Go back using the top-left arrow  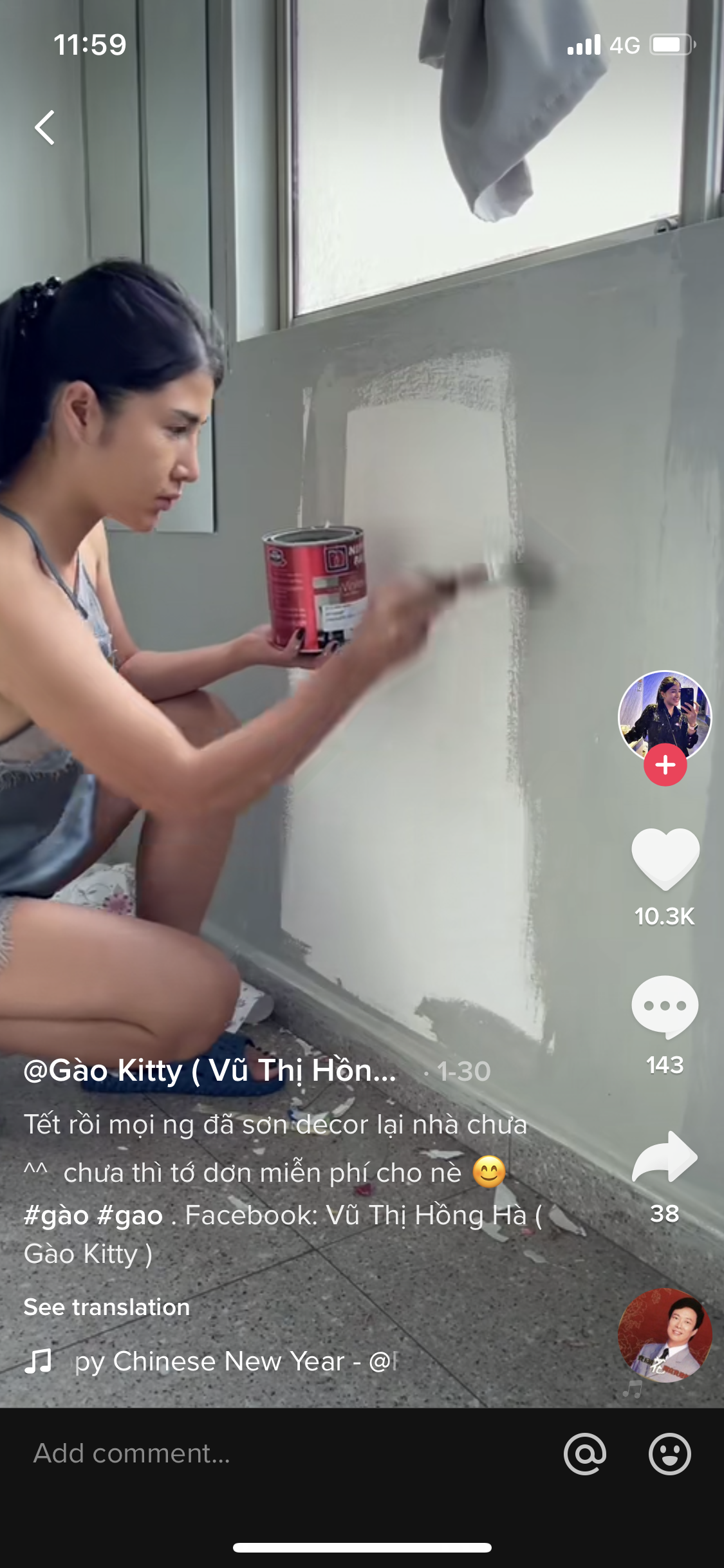click(45, 127)
